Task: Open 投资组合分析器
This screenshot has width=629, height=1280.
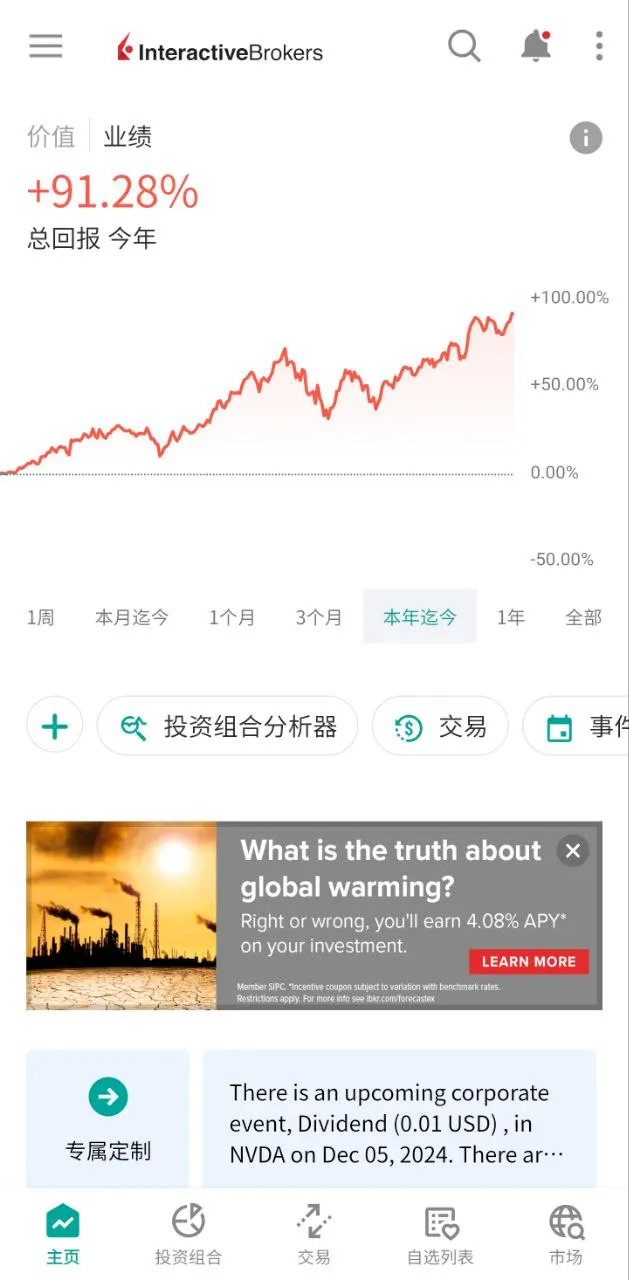Action: point(227,726)
